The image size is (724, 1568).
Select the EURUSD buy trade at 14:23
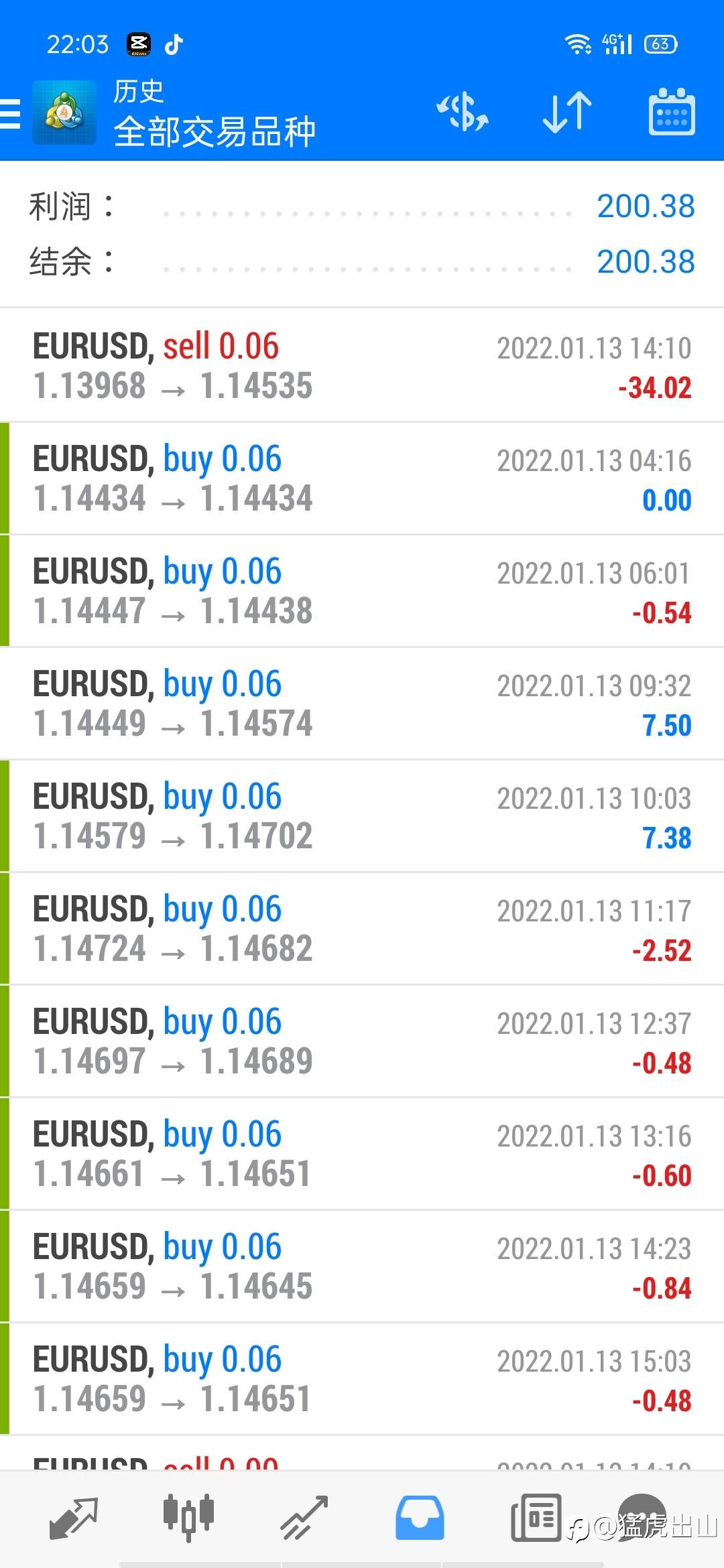[362, 1266]
